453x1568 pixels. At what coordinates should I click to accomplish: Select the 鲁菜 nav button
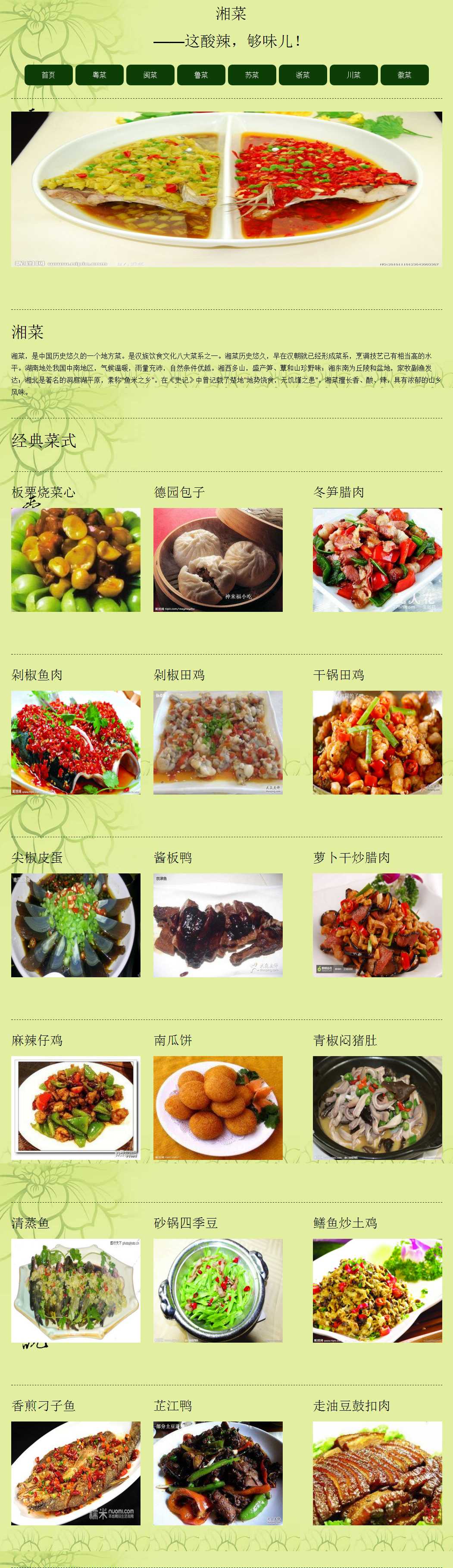pos(201,75)
